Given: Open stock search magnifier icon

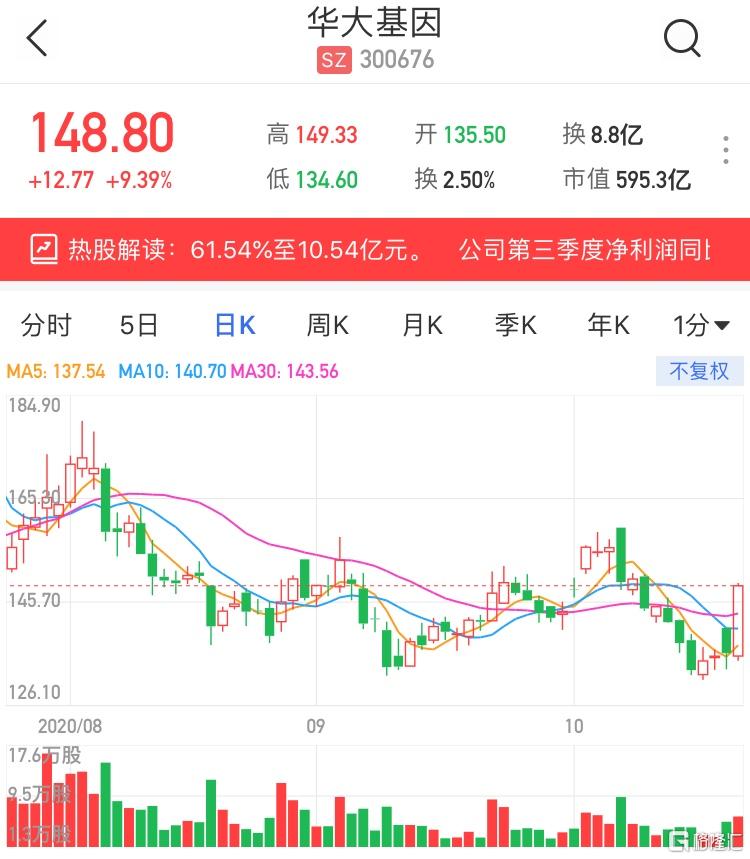Looking at the screenshot, I should coord(682,39).
